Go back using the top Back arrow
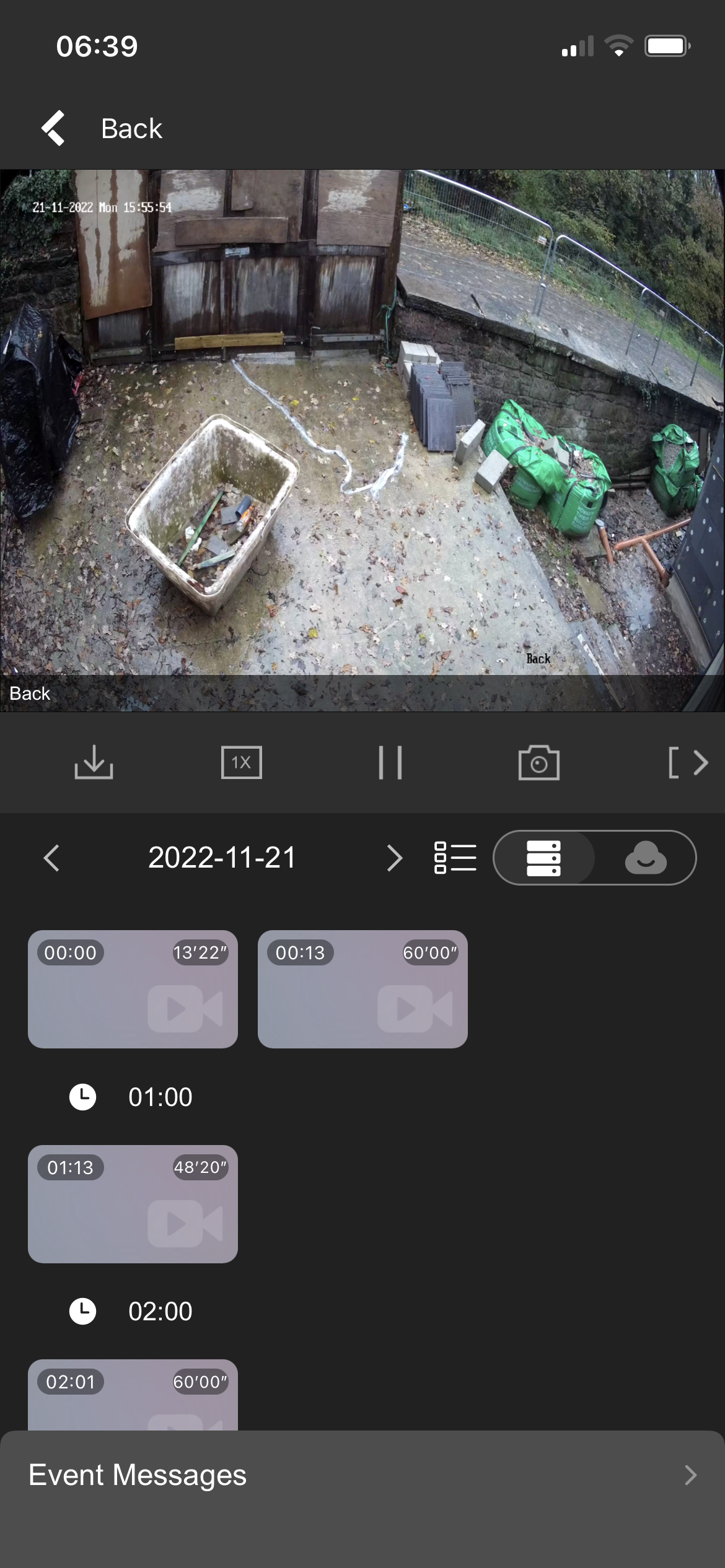The image size is (725, 1568). tap(55, 128)
